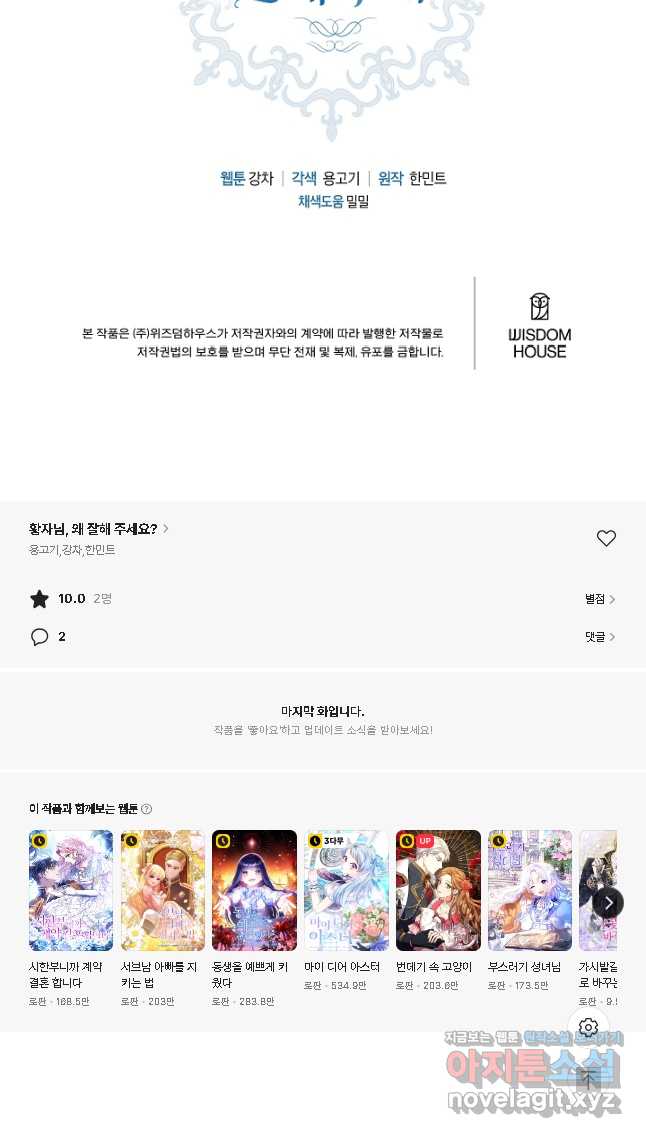The height and width of the screenshot is (1138, 646).
Task: Open webtoon 부스러기 성녀님
Action: 530,890
